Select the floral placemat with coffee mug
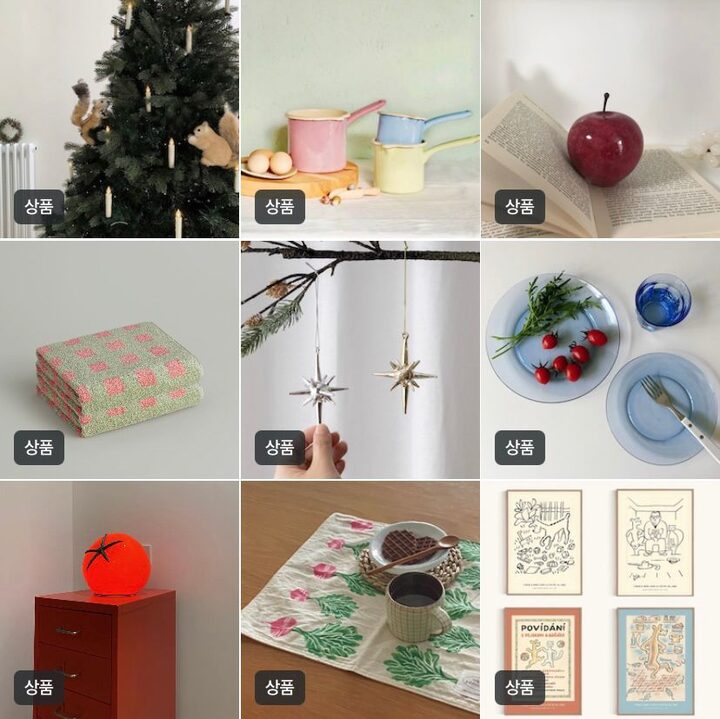This screenshot has width=720, height=719. point(360,599)
